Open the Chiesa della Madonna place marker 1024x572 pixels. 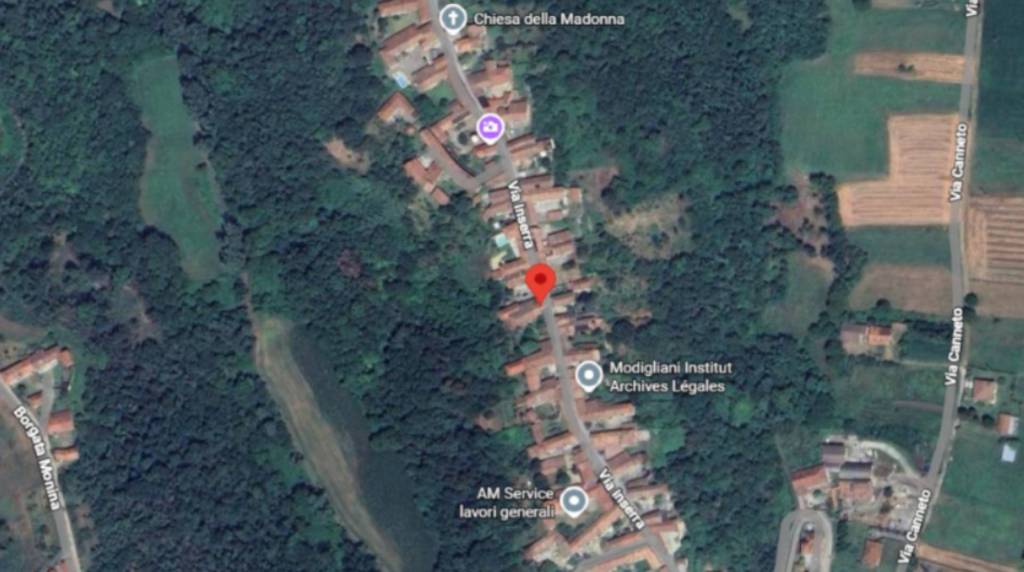pyautogui.click(x=454, y=18)
